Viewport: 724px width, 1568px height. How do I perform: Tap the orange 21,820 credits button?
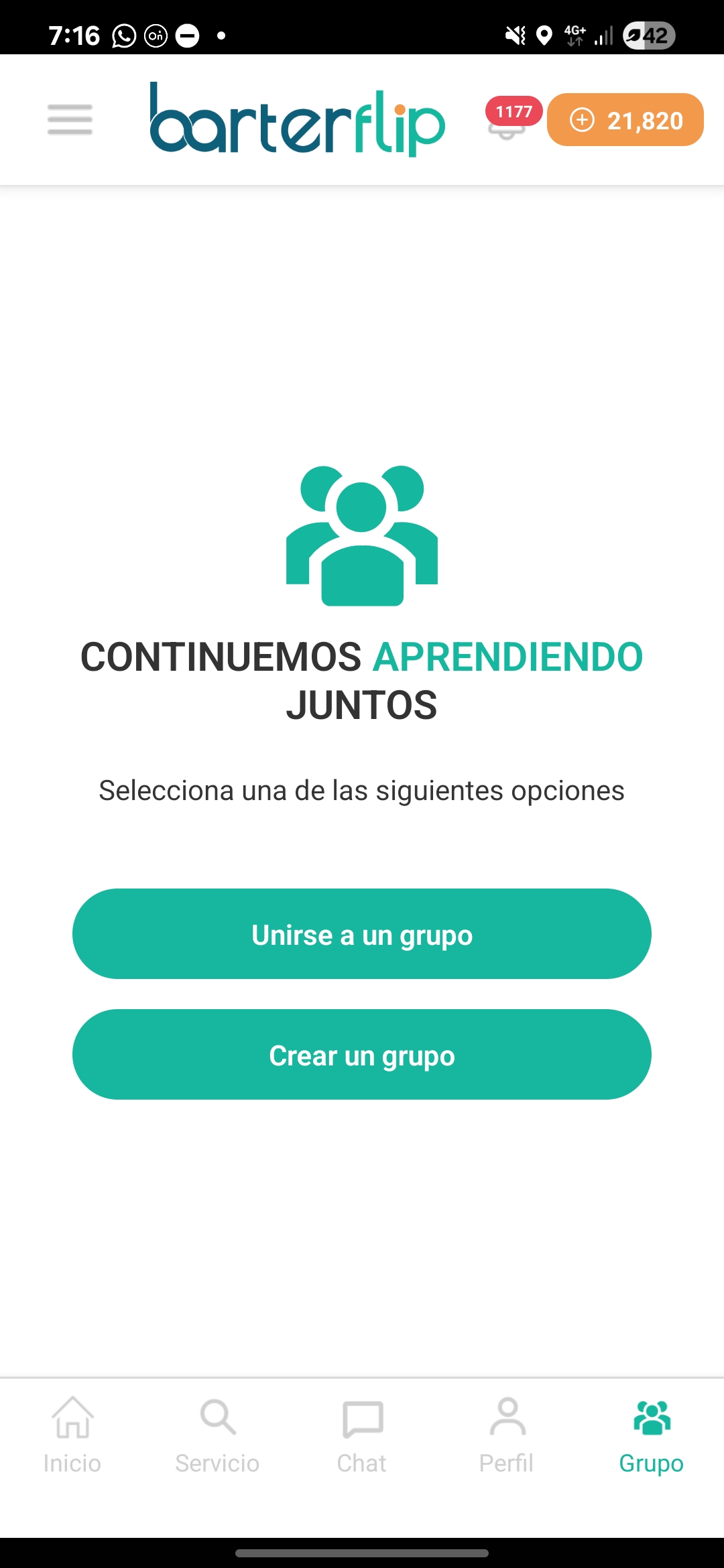[x=625, y=120]
